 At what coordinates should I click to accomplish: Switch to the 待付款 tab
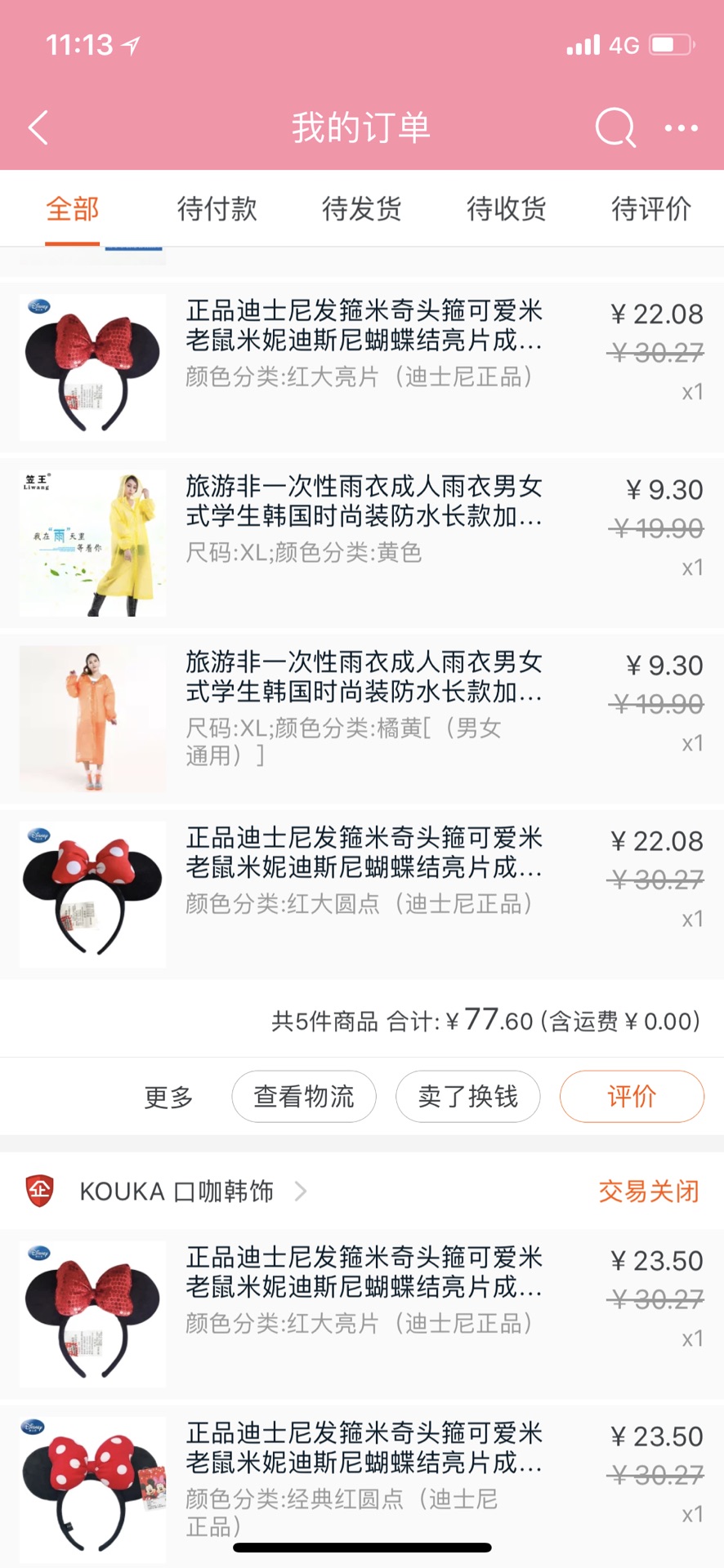point(217,209)
